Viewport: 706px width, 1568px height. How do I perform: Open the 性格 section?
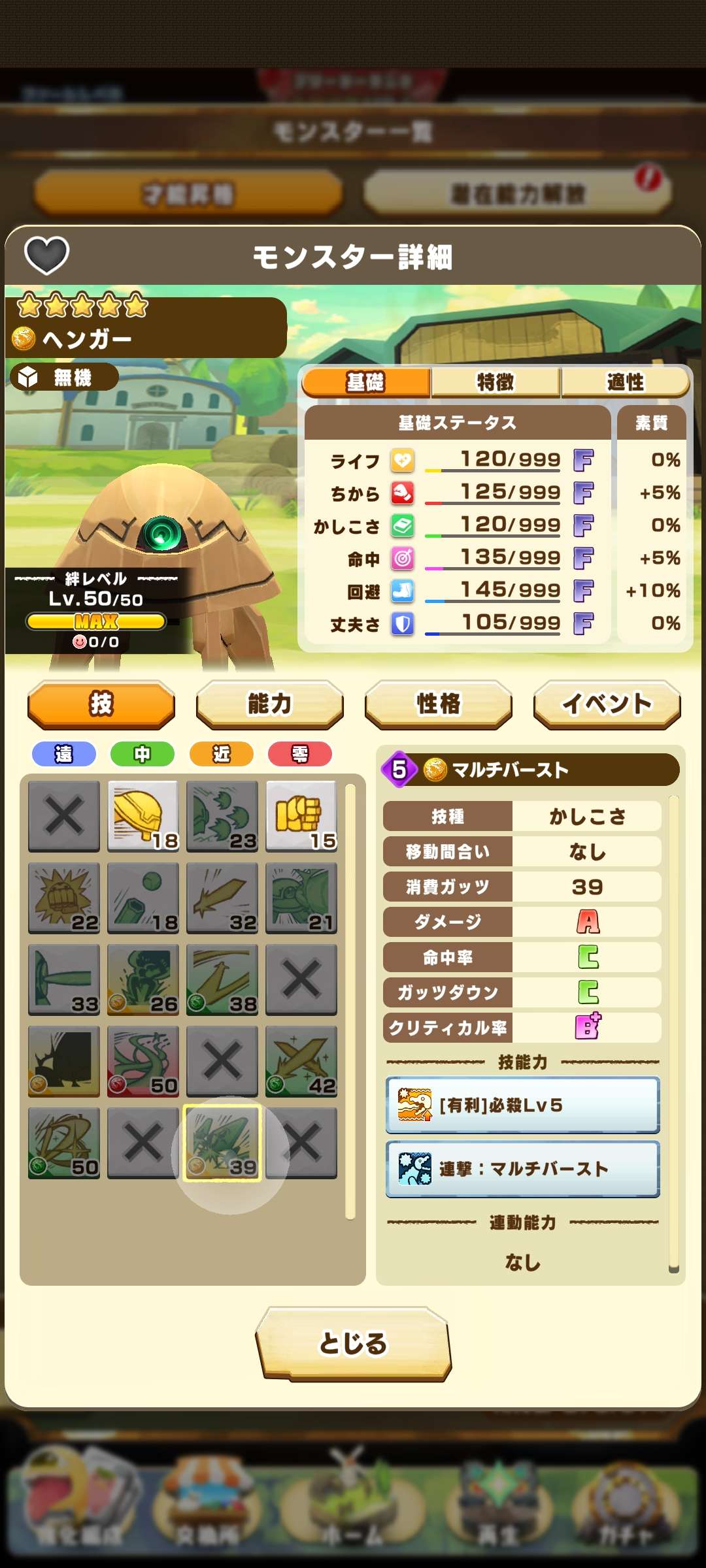[x=438, y=704]
